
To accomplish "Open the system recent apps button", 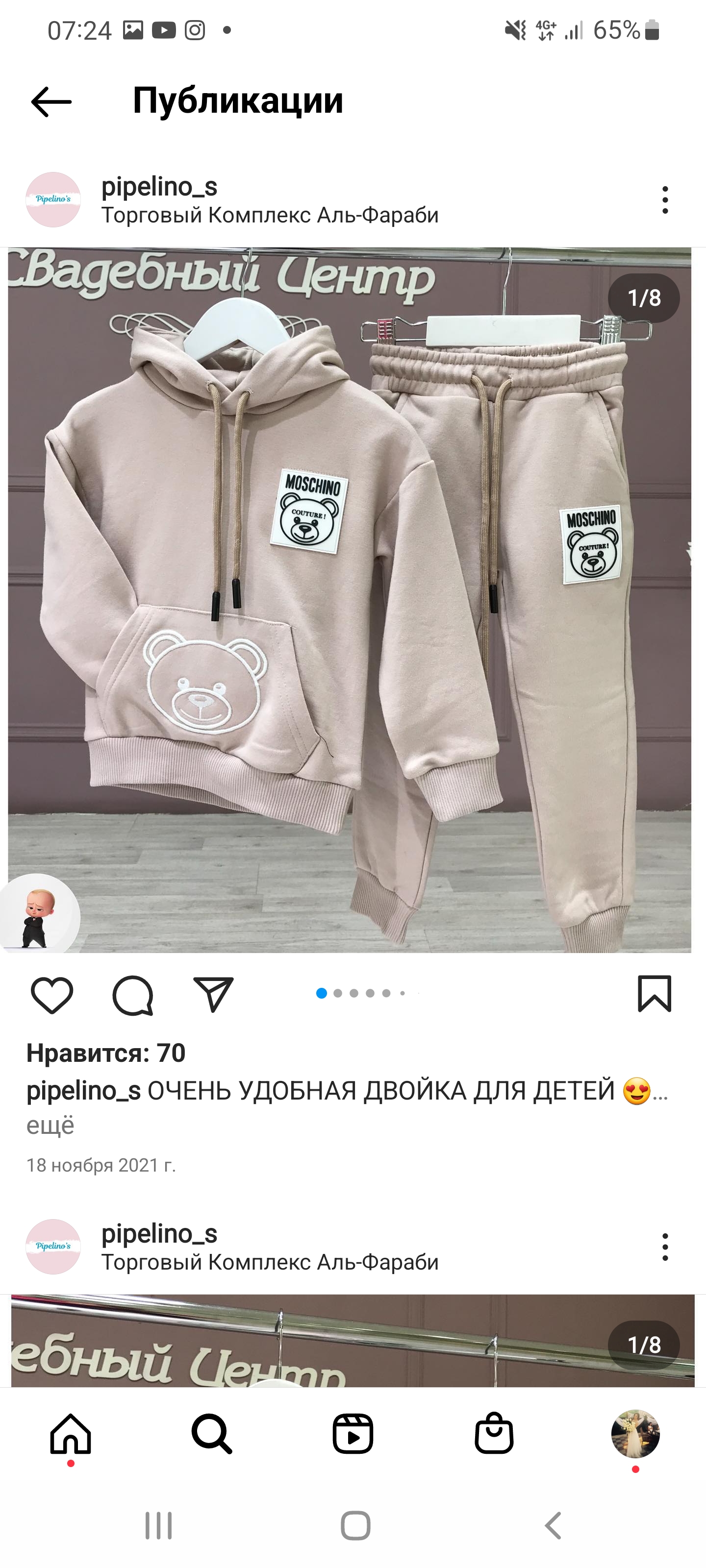I will [158, 1526].
